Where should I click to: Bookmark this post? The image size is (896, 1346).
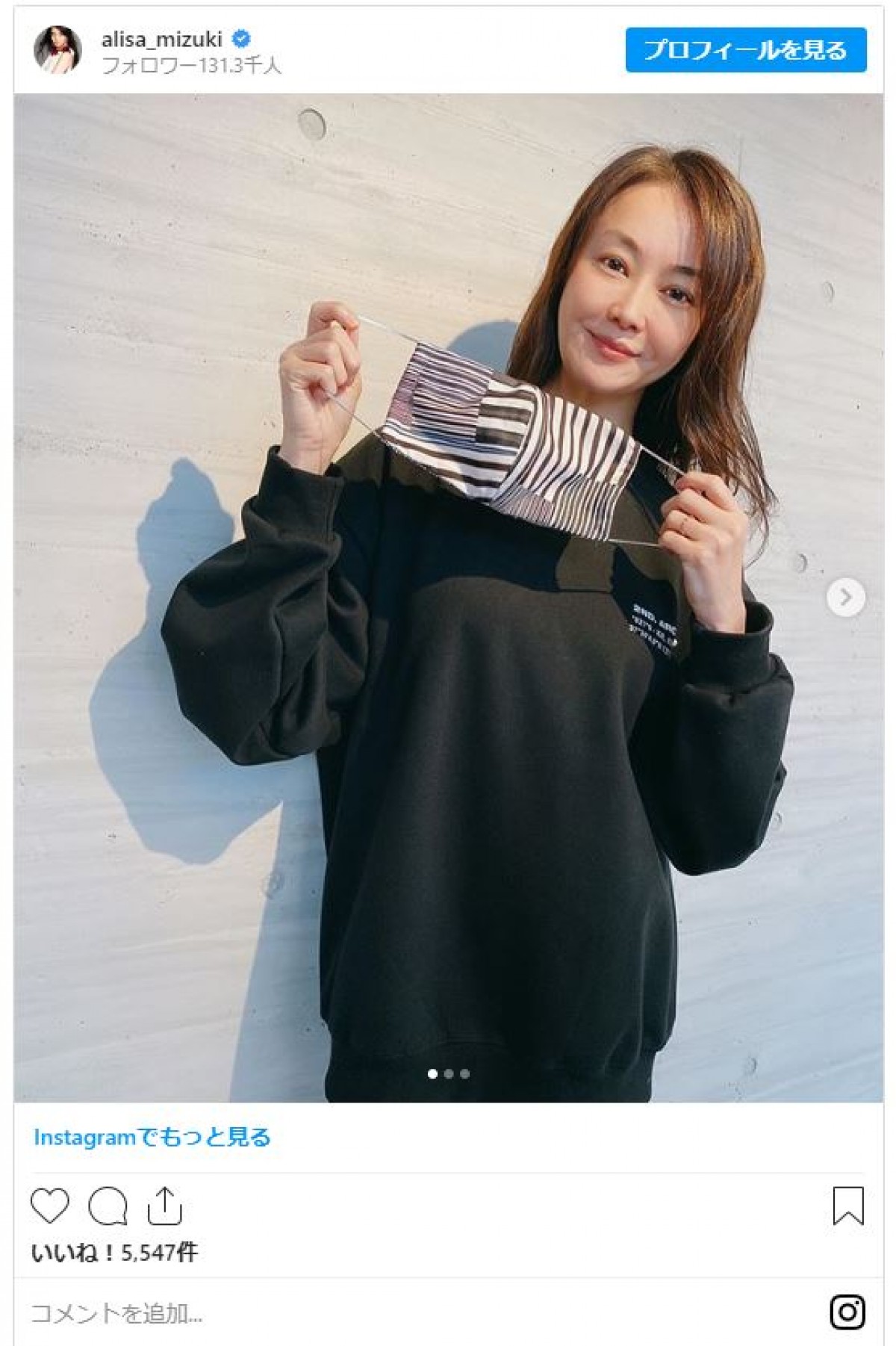click(x=847, y=1206)
